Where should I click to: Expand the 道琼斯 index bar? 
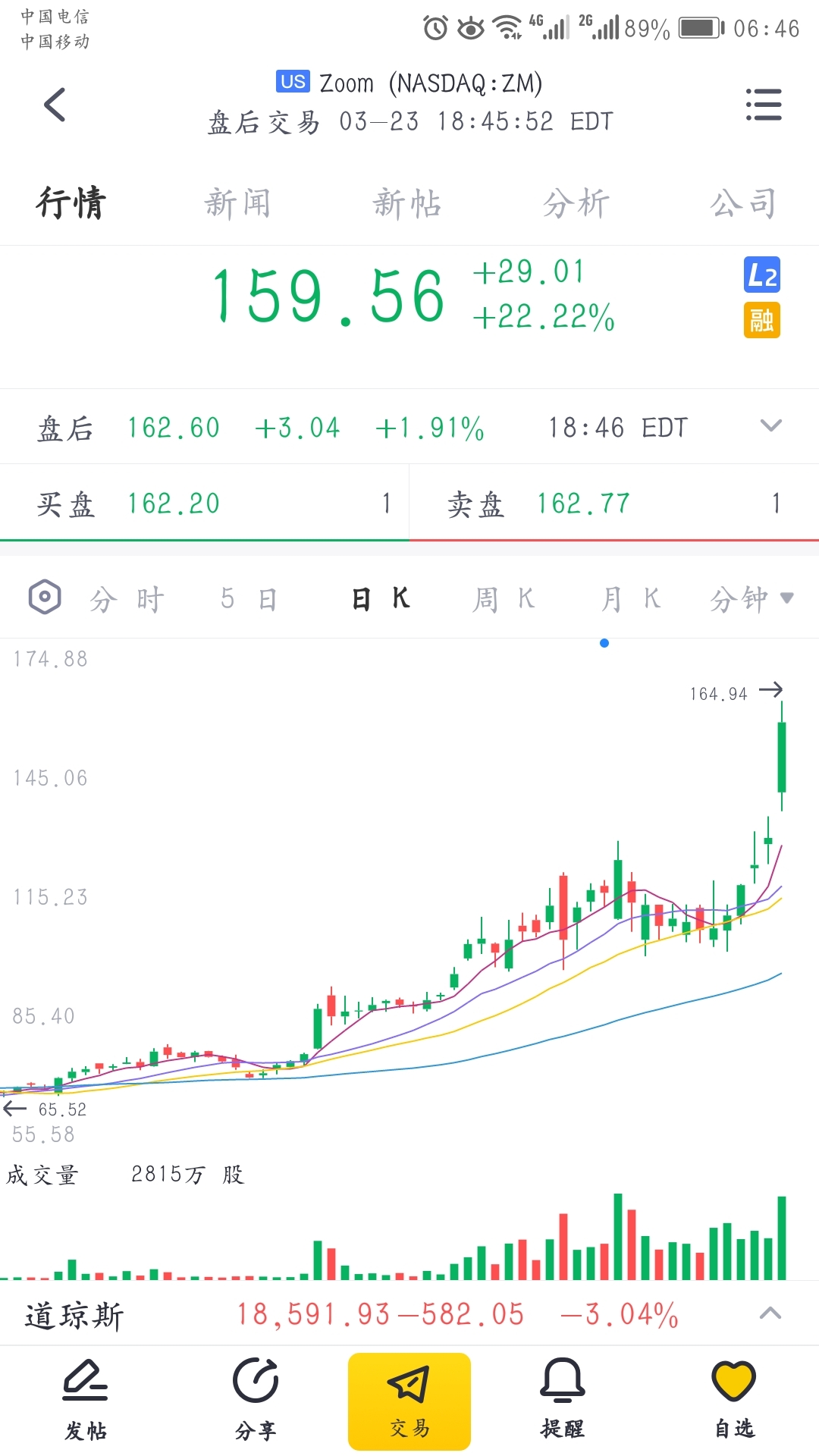click(x=770, y=1313)
